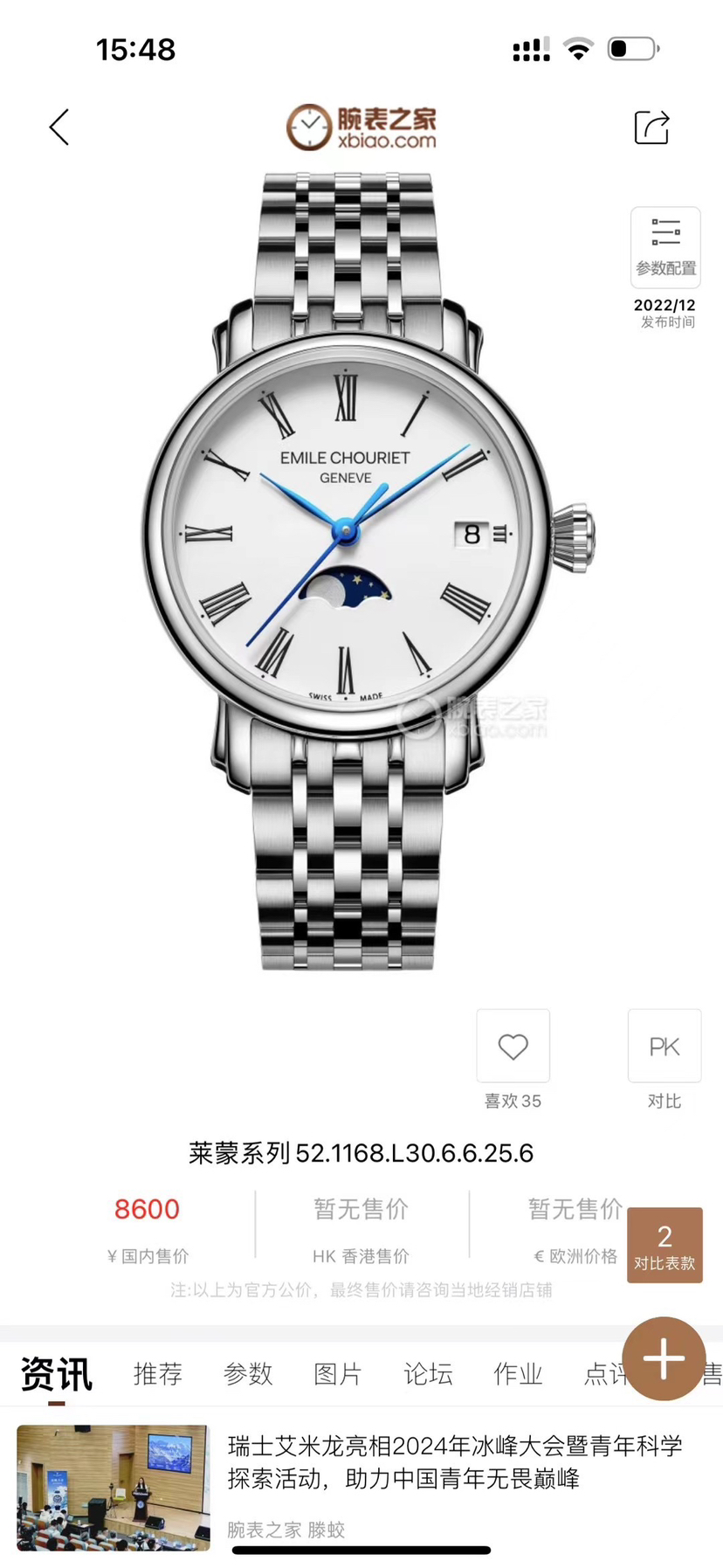This screenshot has height=1568, width=723.
Task: Switch to the 图片 tab
Action: click(x=338, y=1374)
